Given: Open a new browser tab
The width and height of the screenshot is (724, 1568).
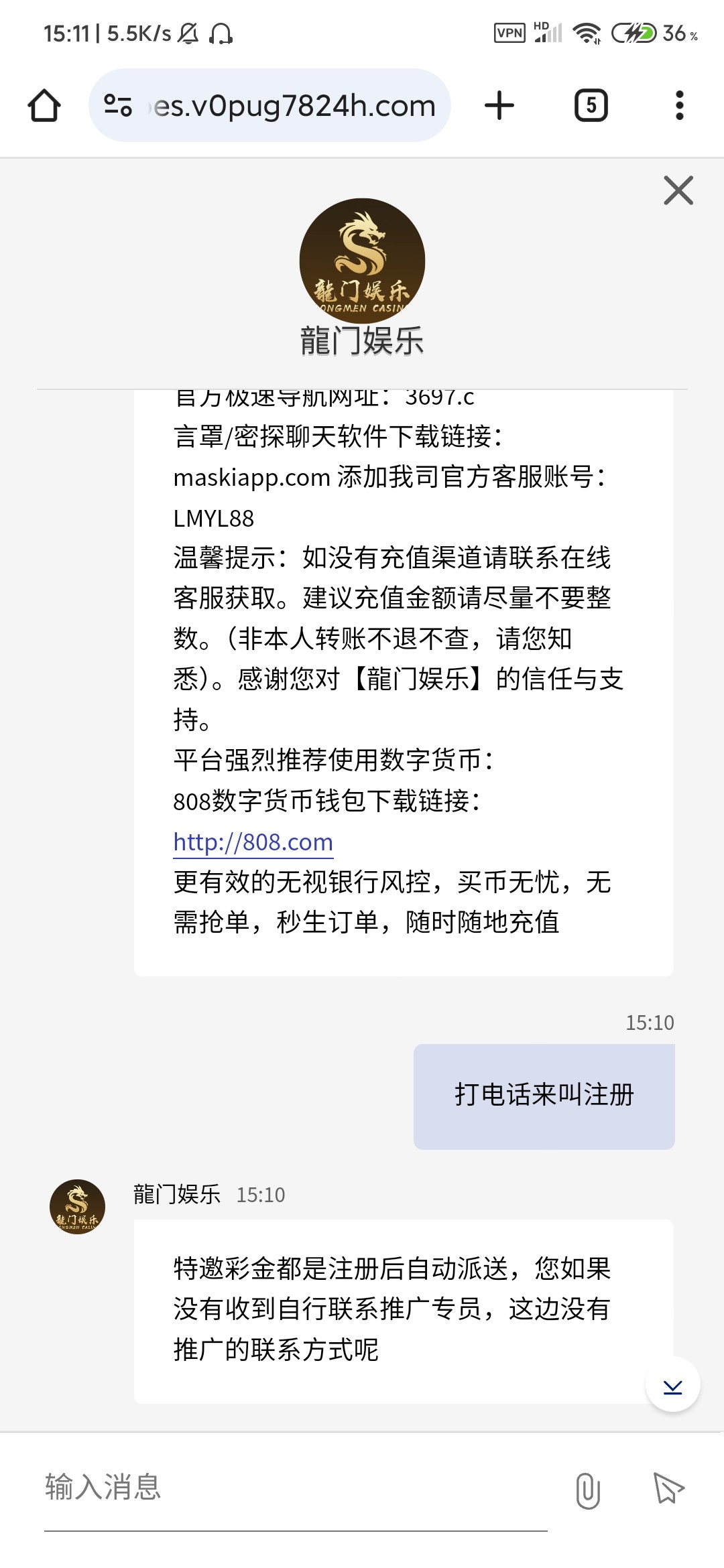Looking at the screenshot, I should (x=499, y=105).
